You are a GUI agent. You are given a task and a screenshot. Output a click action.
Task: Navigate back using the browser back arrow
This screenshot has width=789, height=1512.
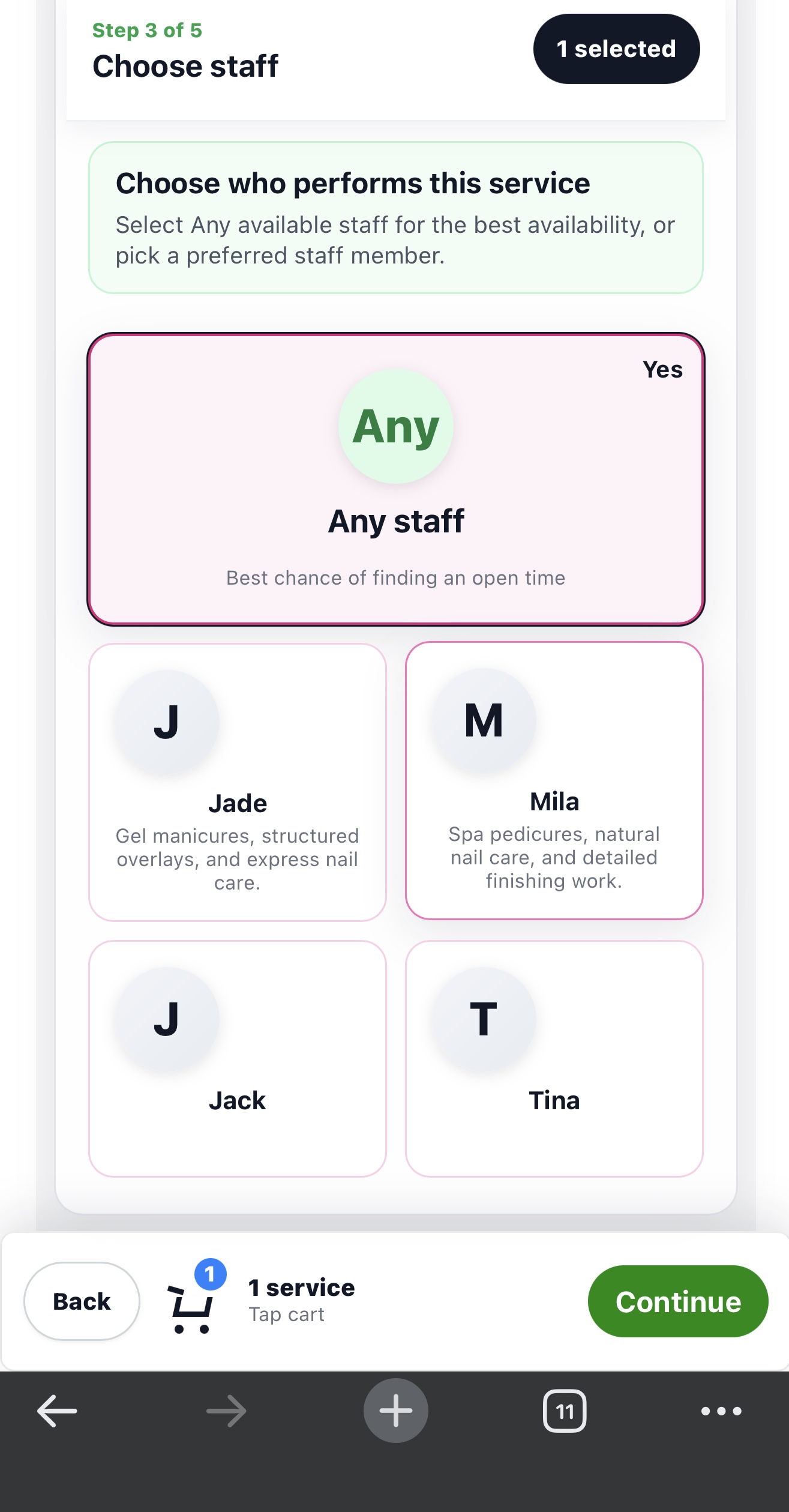(x=57, y=1411)
